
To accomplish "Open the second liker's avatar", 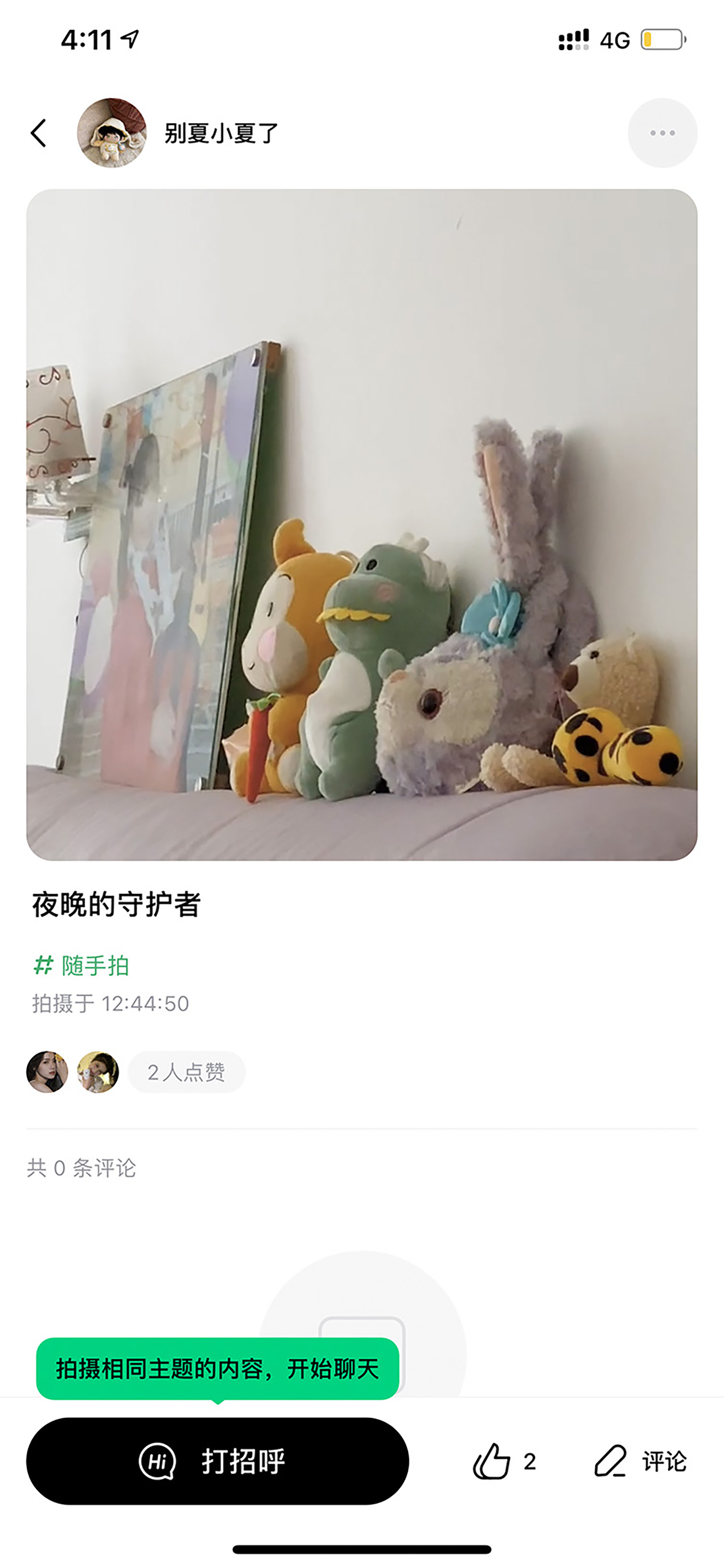I will tap(98, 1072).
